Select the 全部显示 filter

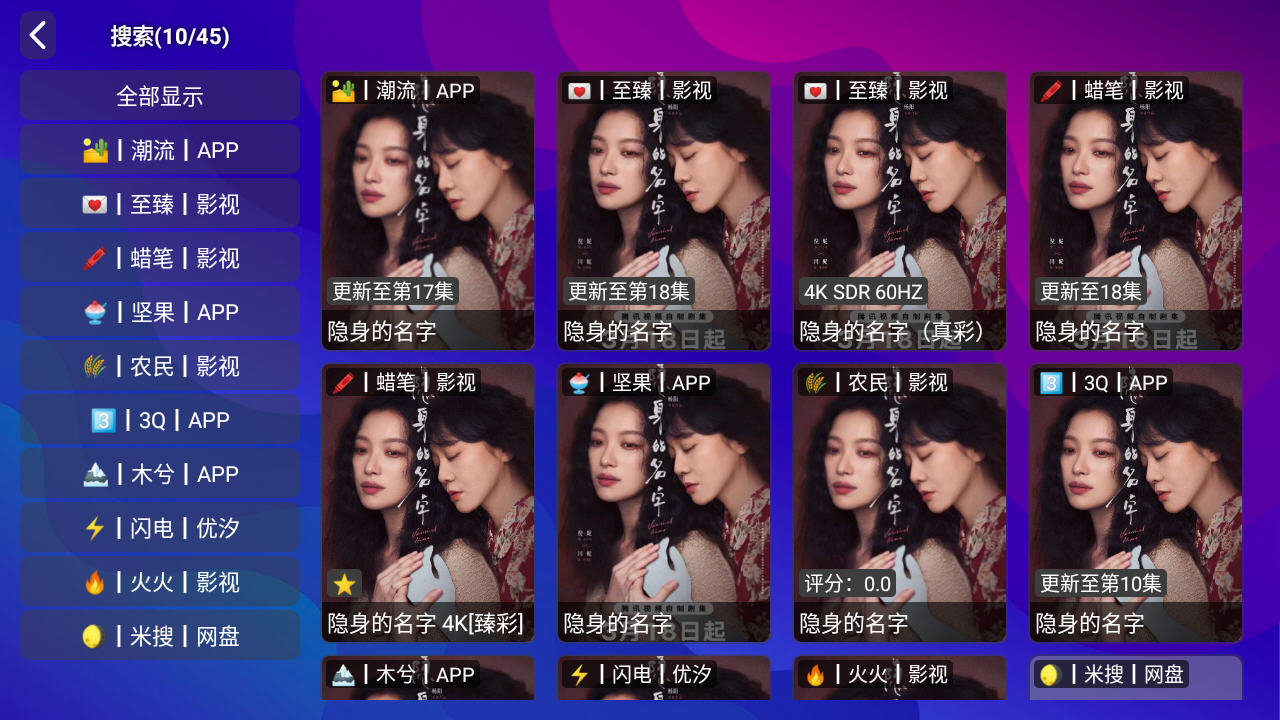[x=160, y=96]
